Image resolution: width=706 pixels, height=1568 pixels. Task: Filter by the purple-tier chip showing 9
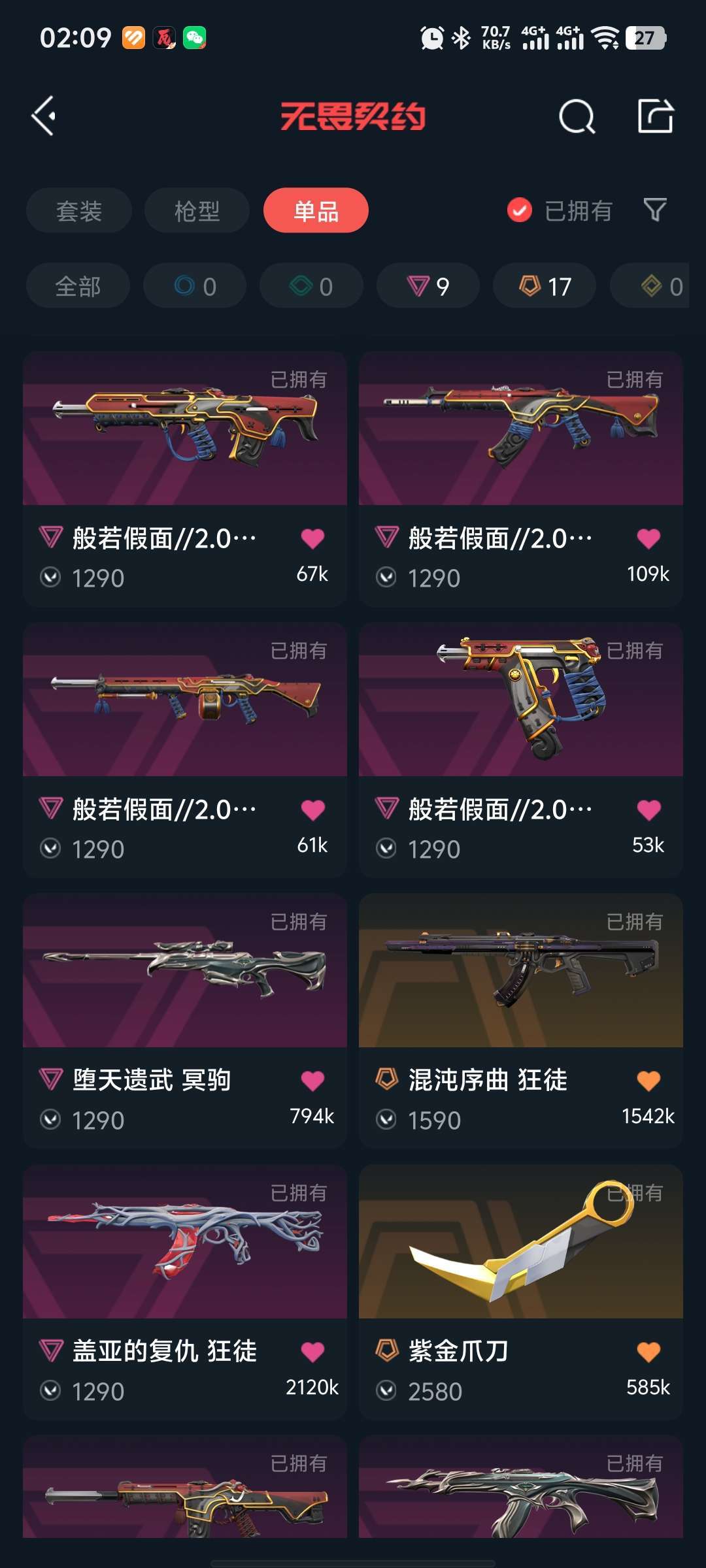coord(428,286)
